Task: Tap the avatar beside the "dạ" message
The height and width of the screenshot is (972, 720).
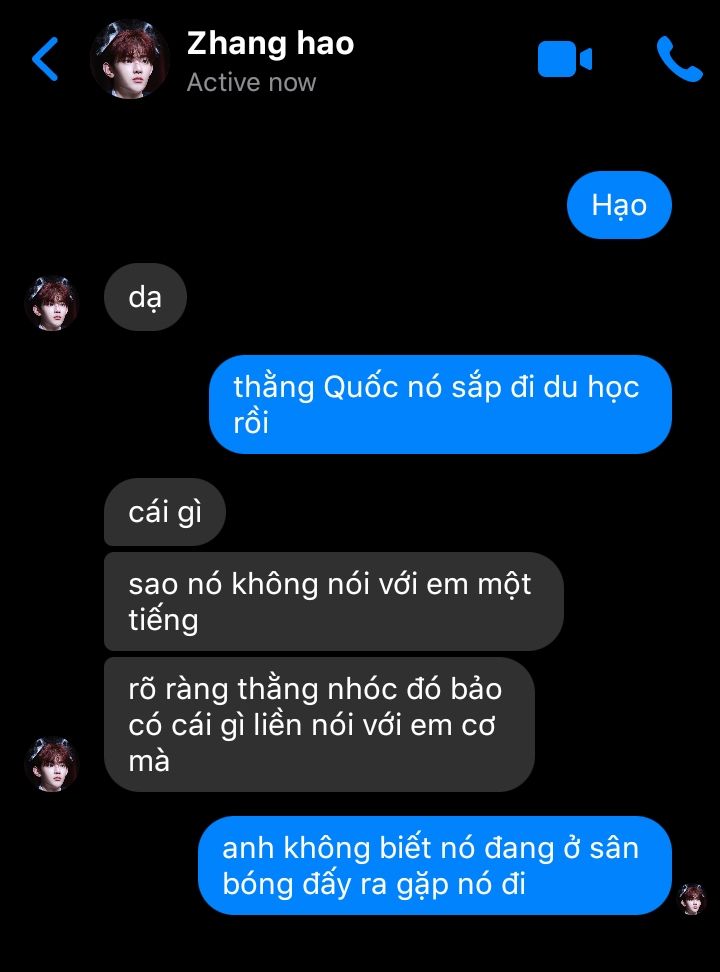Action: click(x=51, y=304)
